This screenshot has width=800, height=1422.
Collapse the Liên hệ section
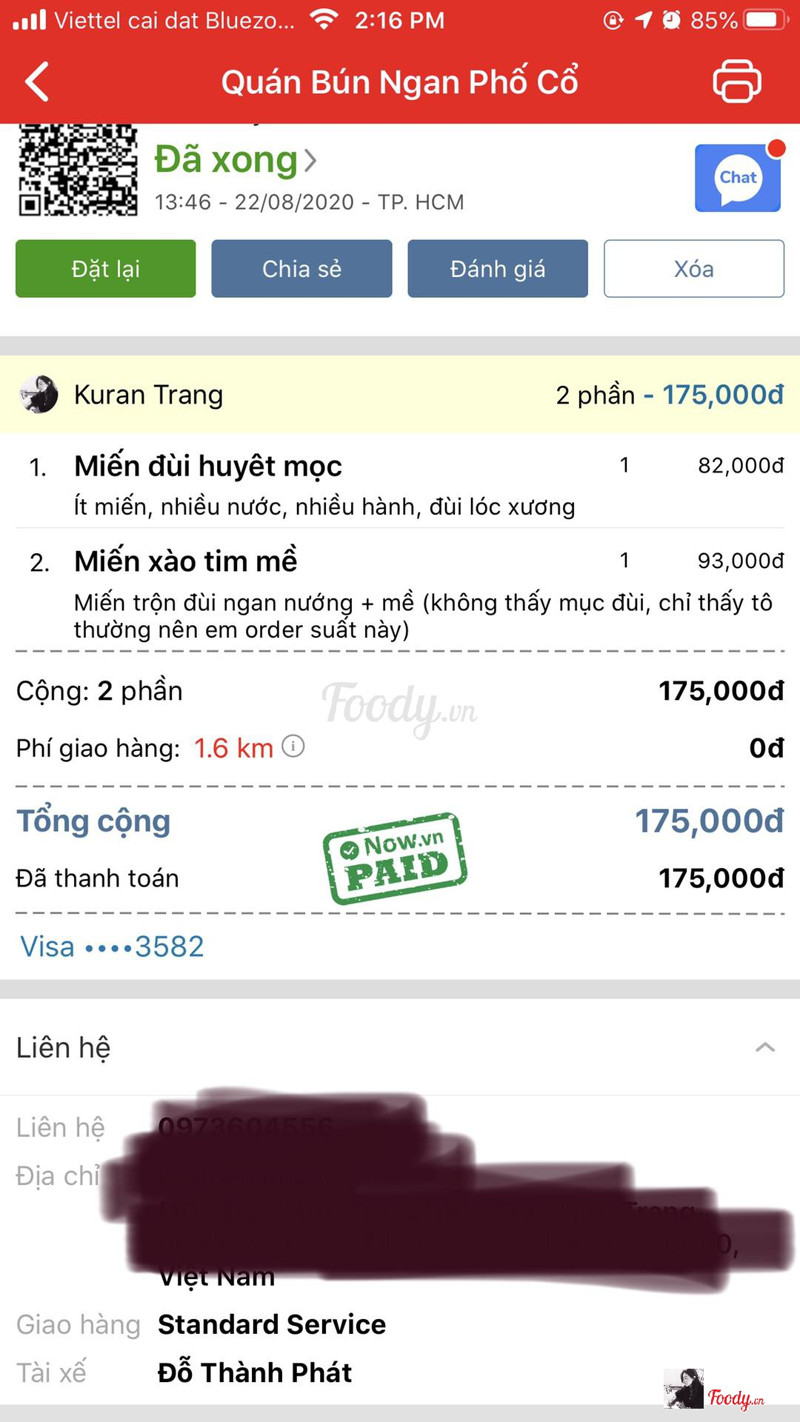click(765, 1047)
